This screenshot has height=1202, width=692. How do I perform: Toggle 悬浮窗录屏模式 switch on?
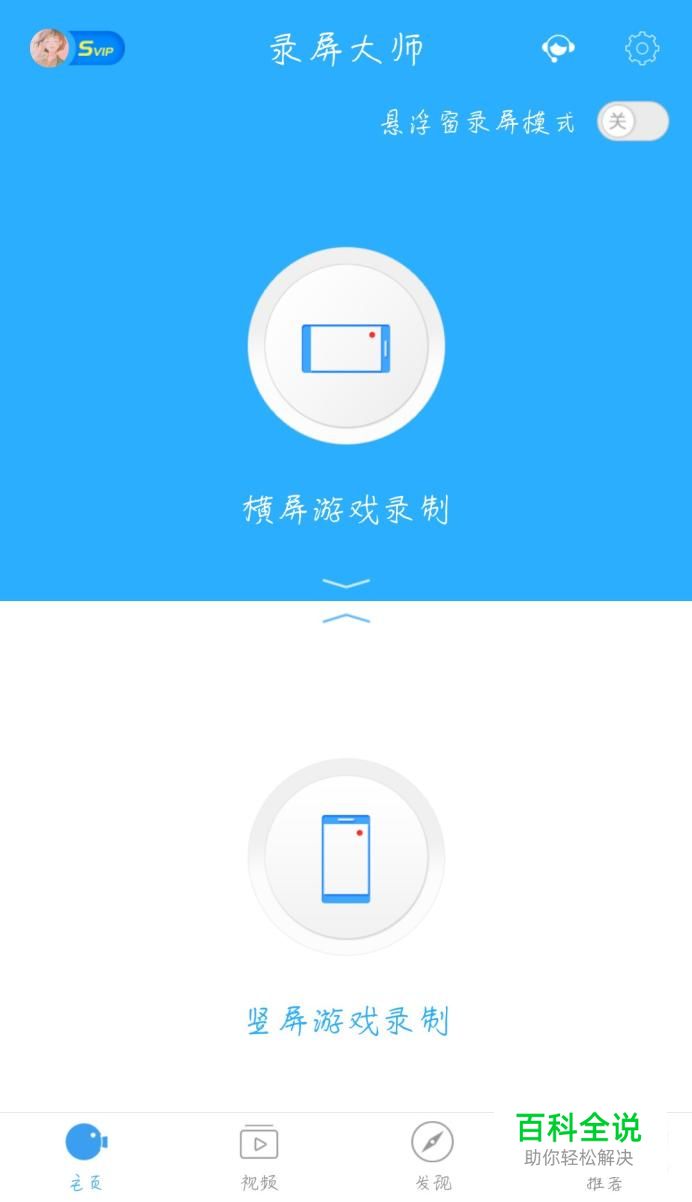(x=633, y=121)
